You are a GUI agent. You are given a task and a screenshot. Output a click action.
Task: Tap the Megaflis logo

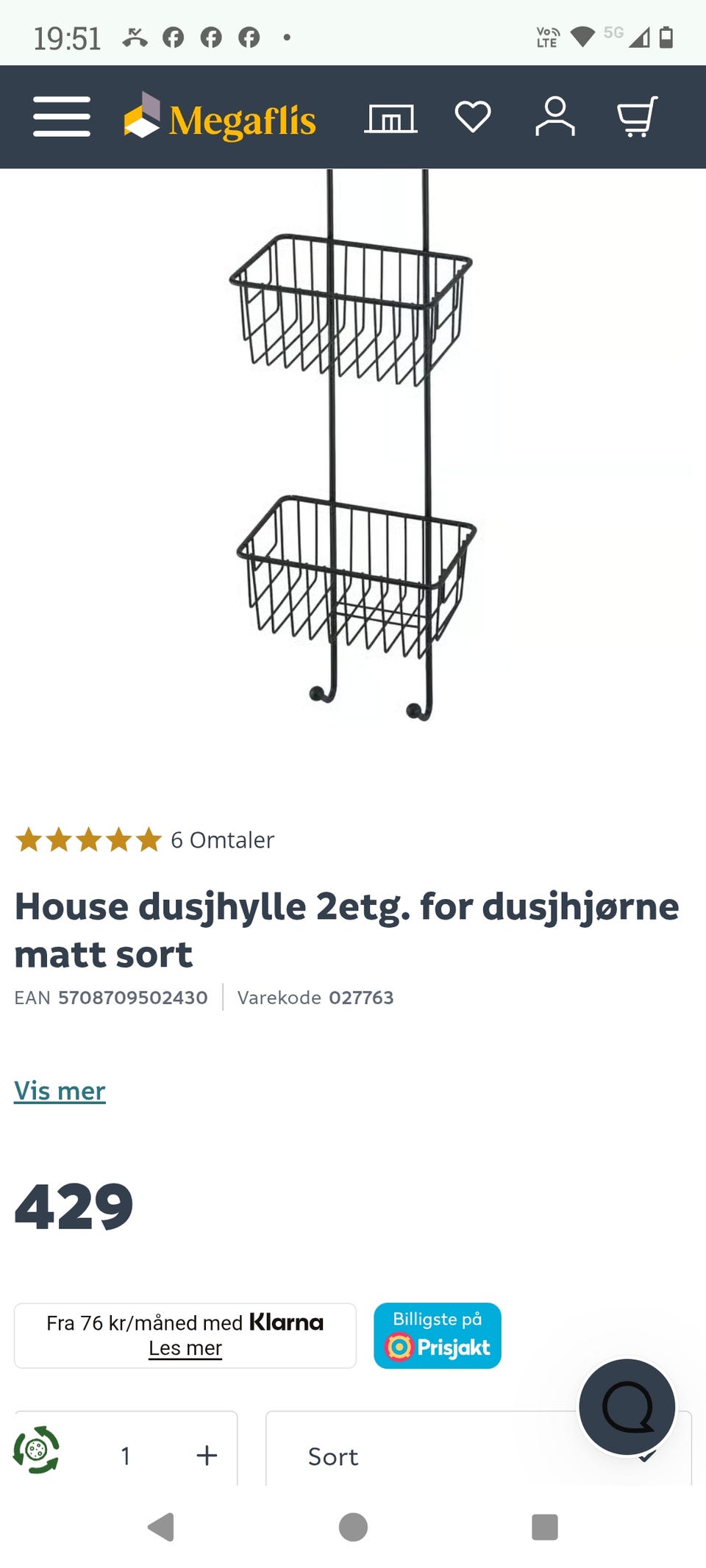tap(221, 118)
